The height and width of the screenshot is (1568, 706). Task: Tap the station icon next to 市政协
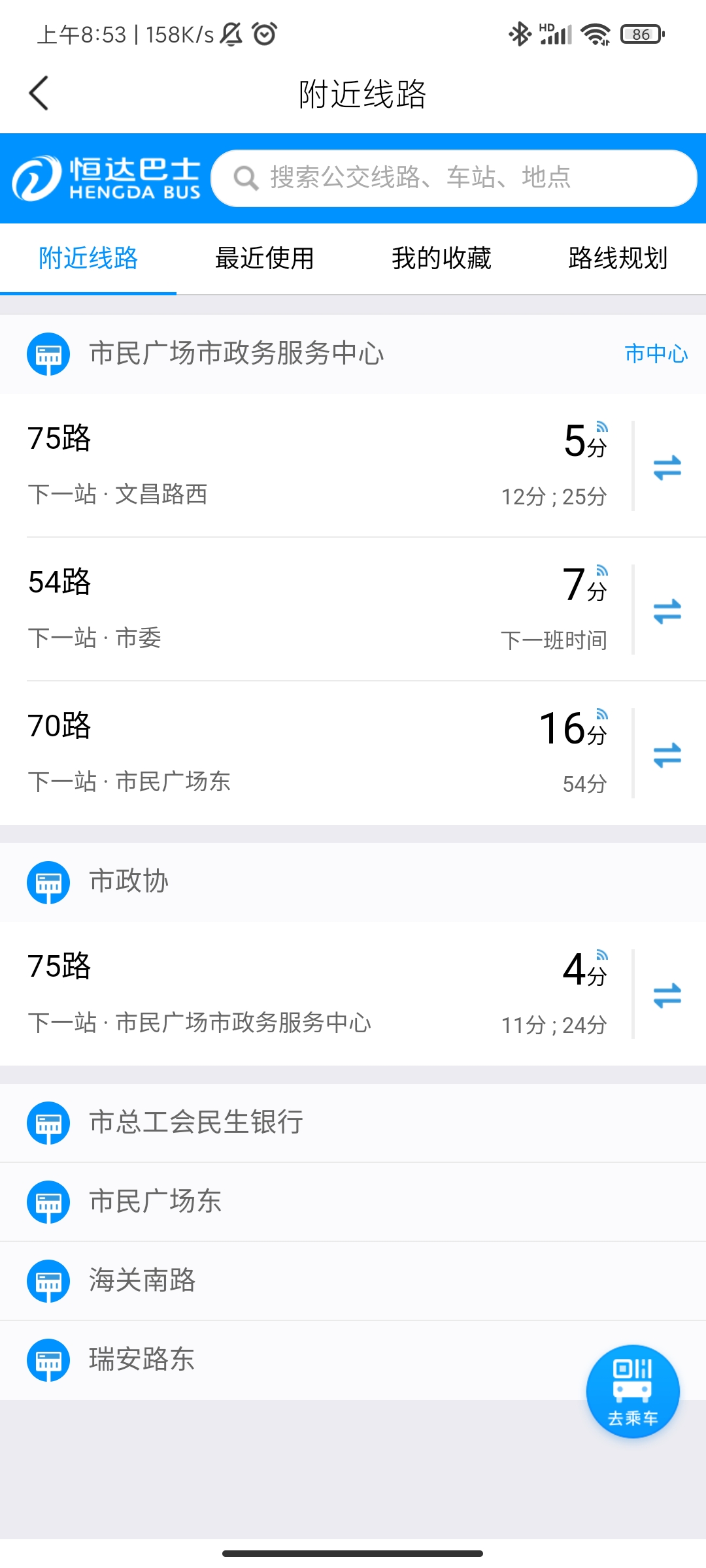pos(49,881)
